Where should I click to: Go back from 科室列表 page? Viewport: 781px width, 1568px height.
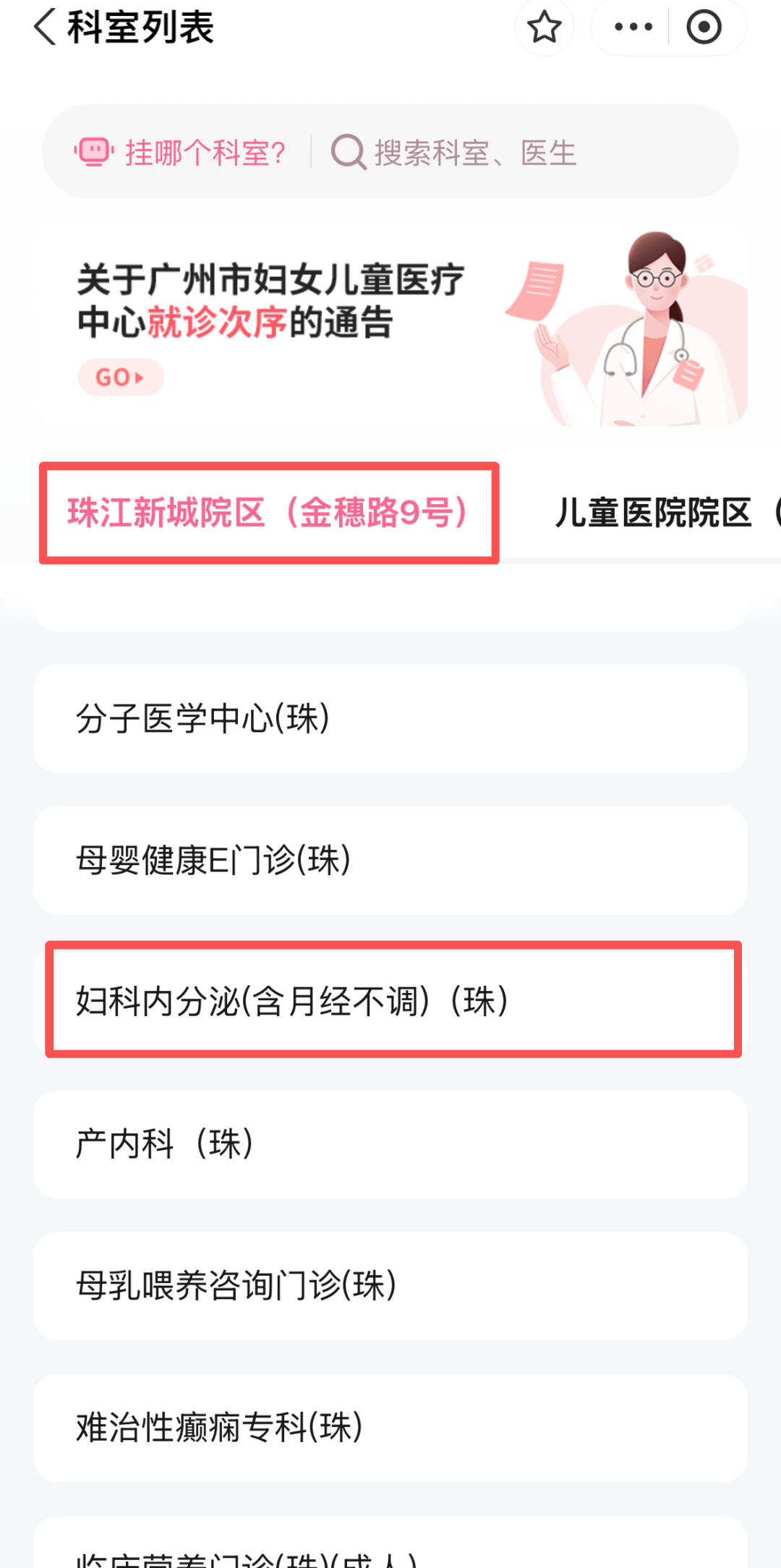pos(45,27)
